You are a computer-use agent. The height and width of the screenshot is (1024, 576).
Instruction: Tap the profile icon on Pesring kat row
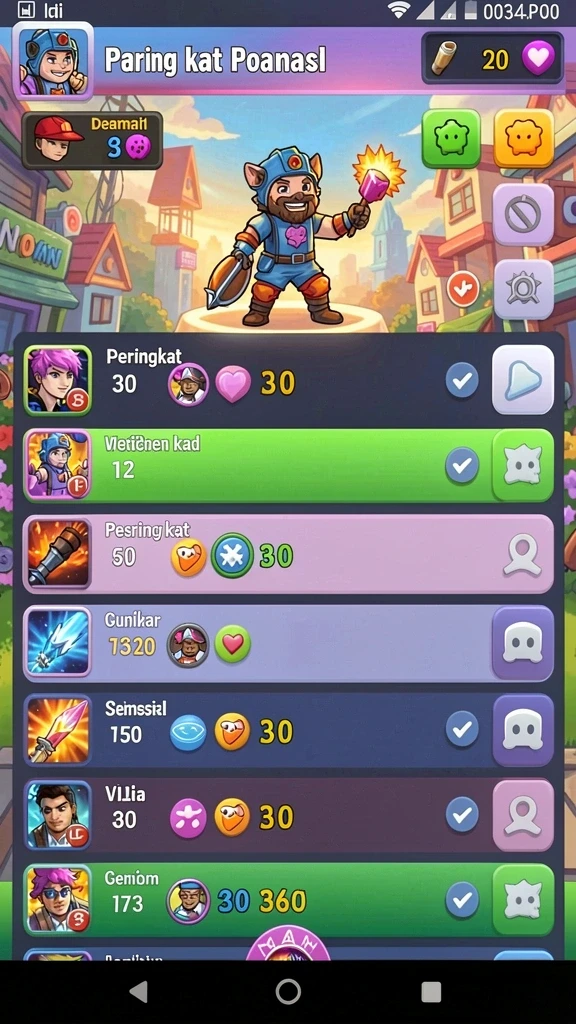tap(522, 555)
